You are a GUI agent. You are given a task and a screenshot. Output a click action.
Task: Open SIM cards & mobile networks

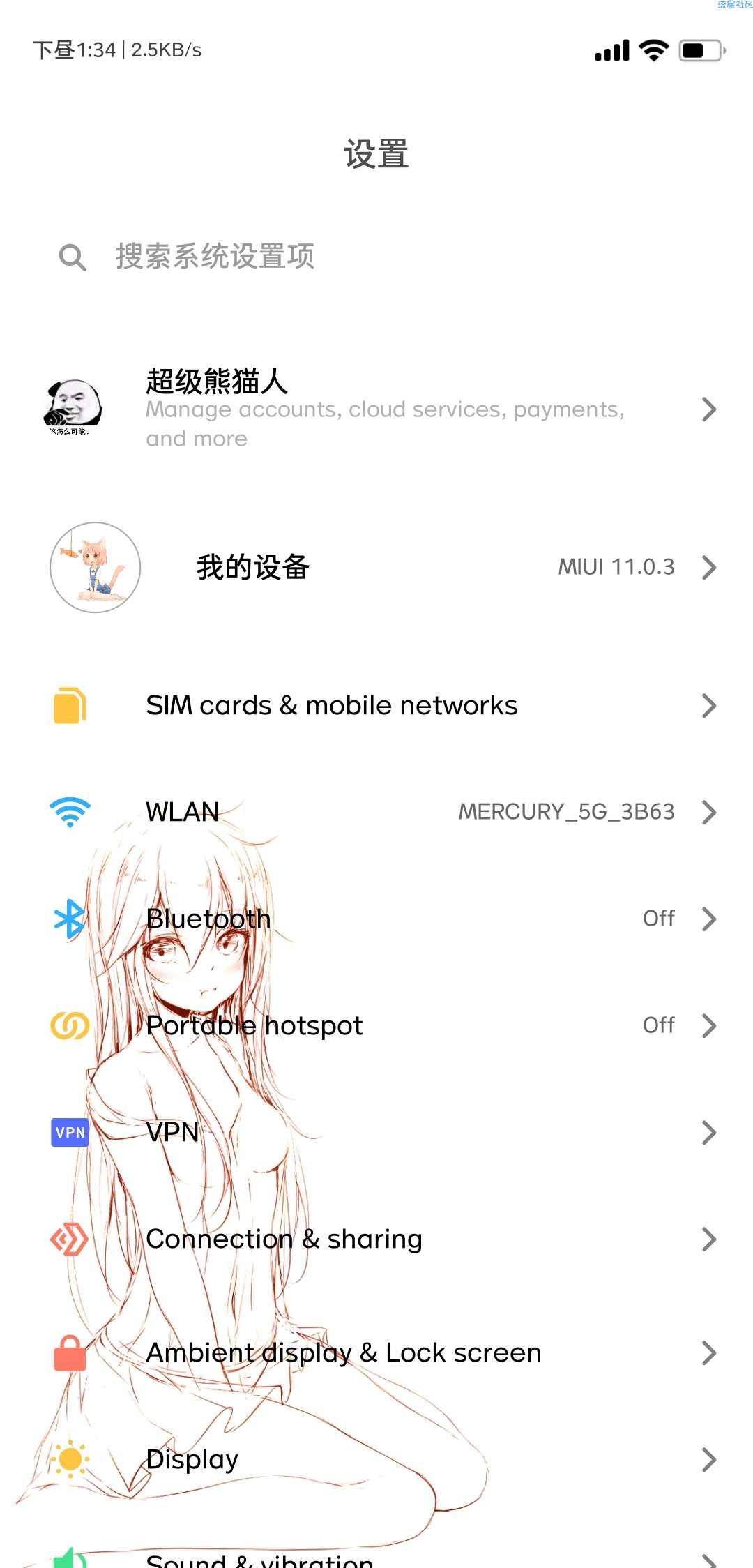376,706
